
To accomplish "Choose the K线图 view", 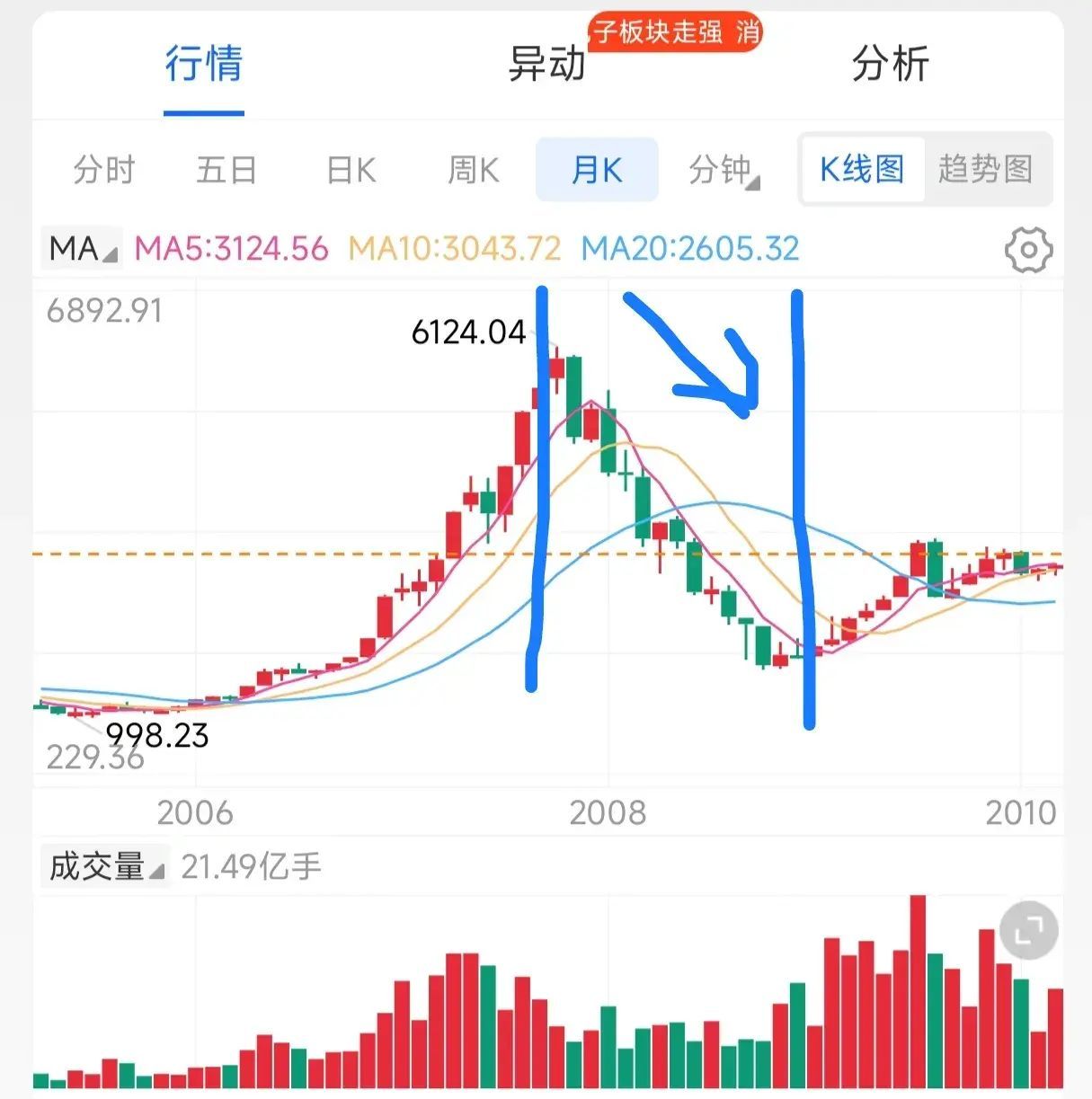I will 862,170.
